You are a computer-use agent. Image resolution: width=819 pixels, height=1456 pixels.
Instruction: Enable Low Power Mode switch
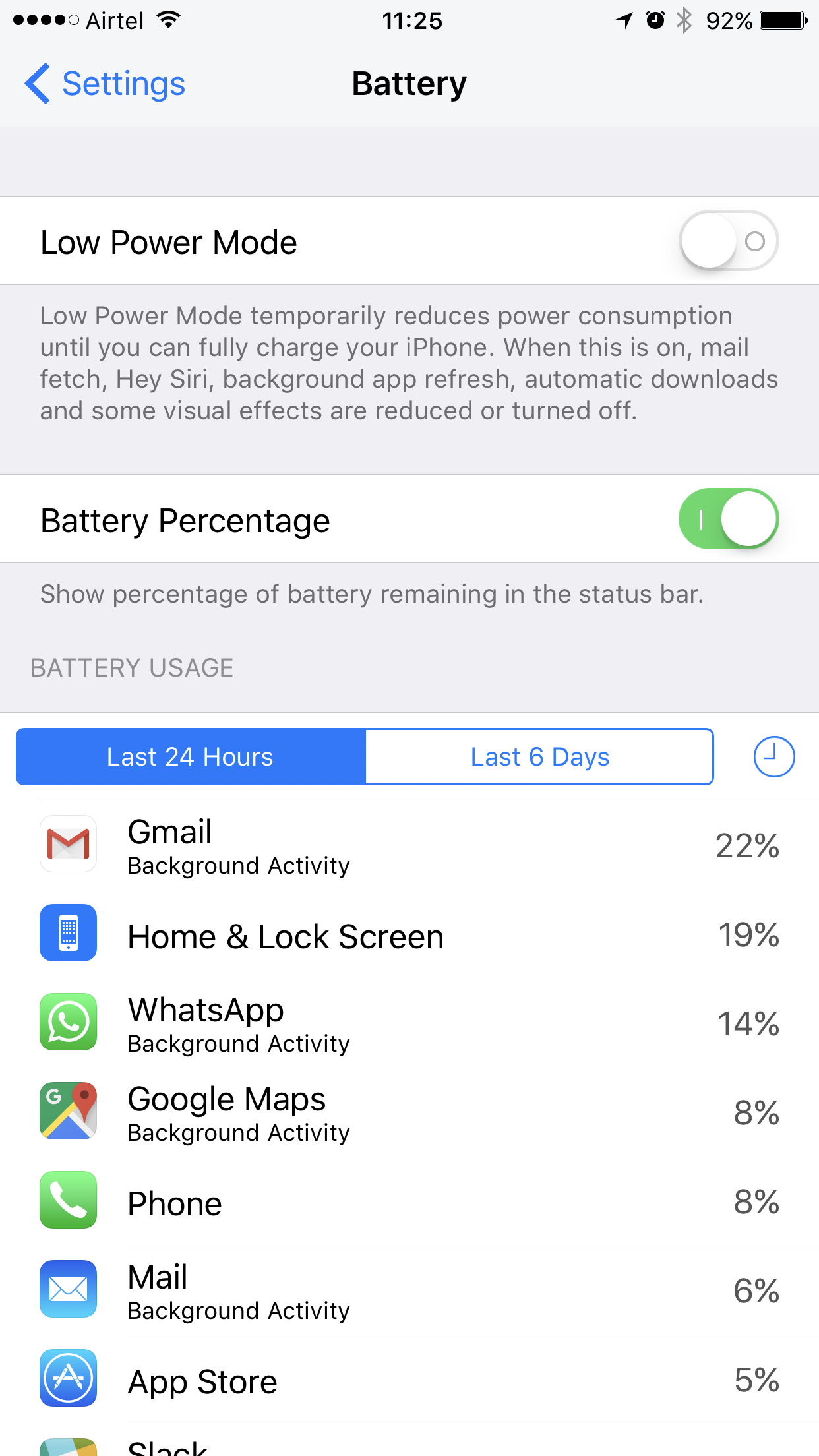pos(729,241)
